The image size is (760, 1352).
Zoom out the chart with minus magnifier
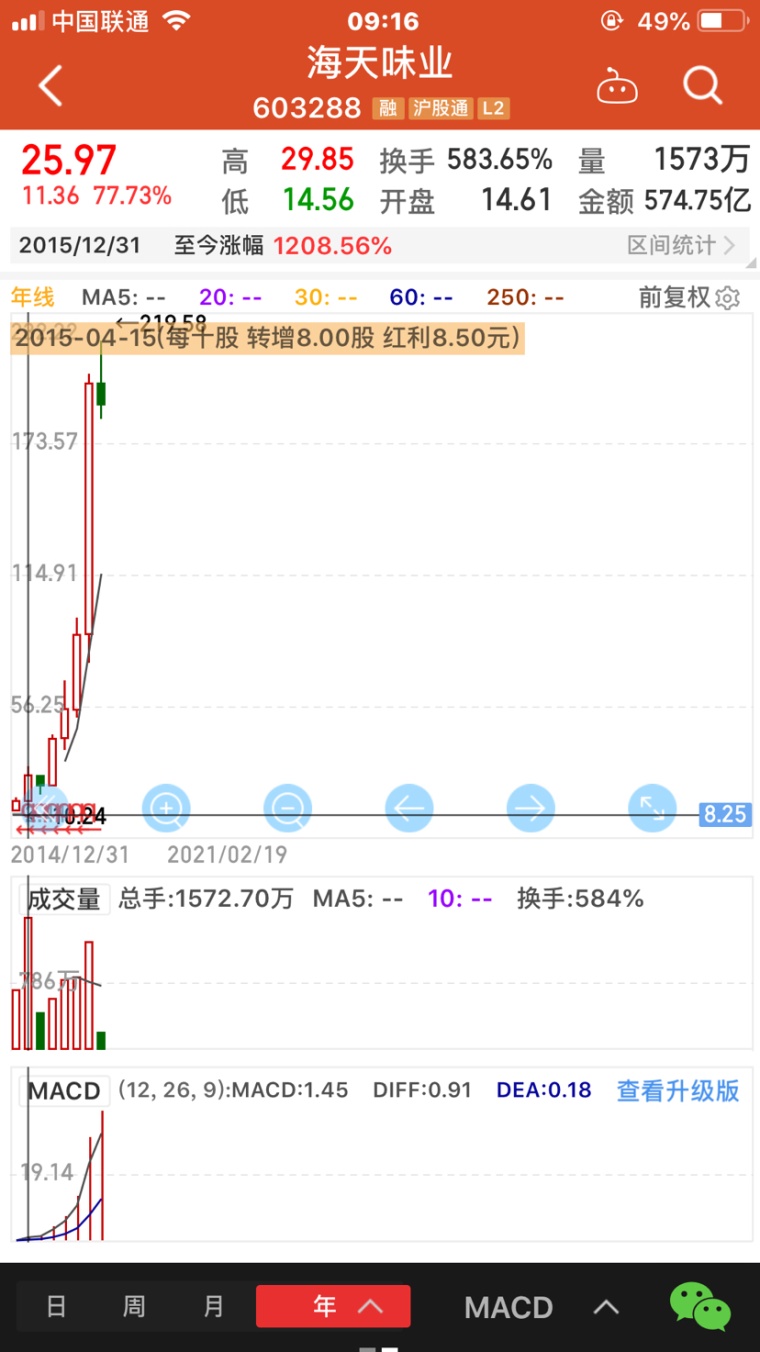pos(288,808)
